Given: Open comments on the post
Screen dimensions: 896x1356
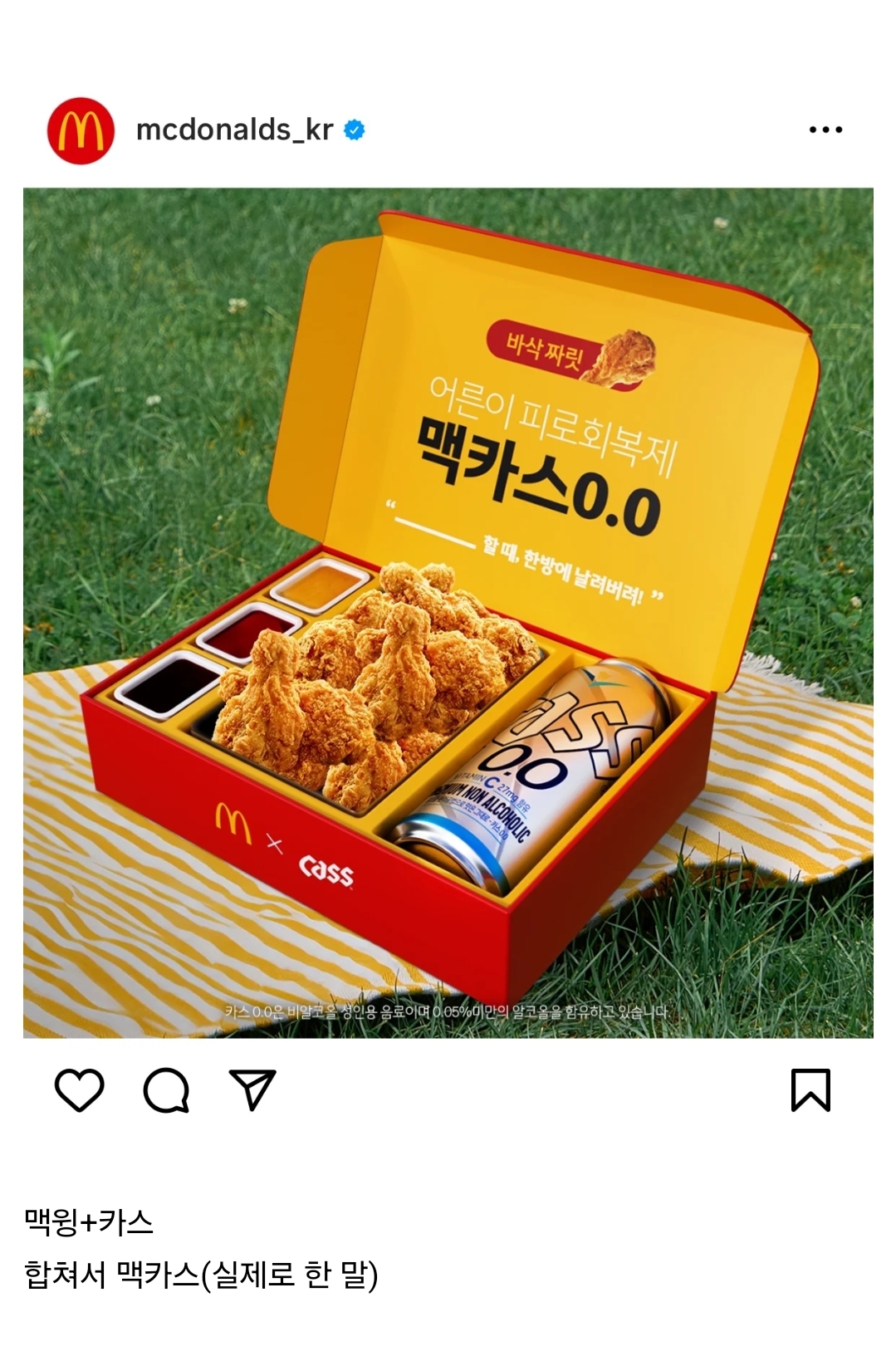Looking at the screenshot, I should point(166,1089).
